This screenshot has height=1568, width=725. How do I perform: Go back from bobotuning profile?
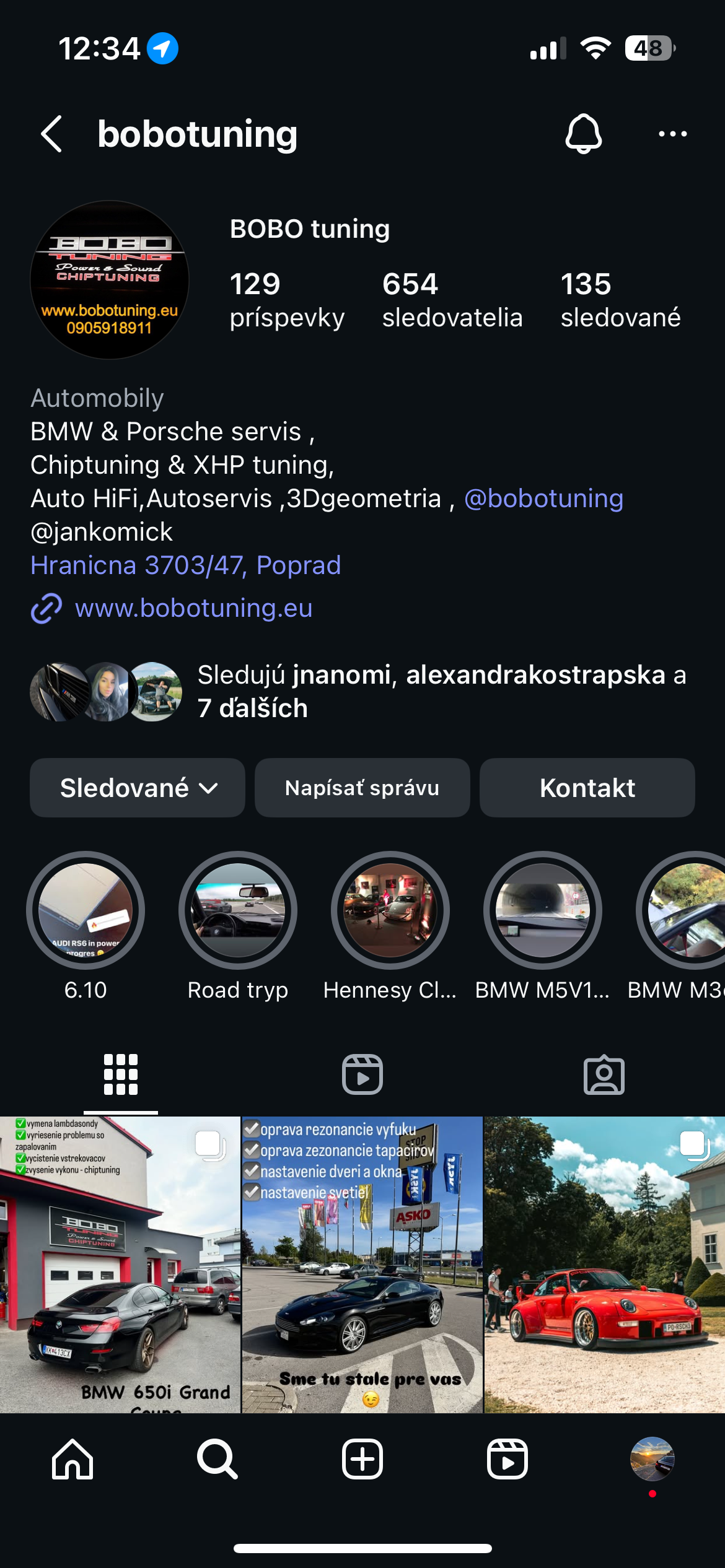point(52,134)
